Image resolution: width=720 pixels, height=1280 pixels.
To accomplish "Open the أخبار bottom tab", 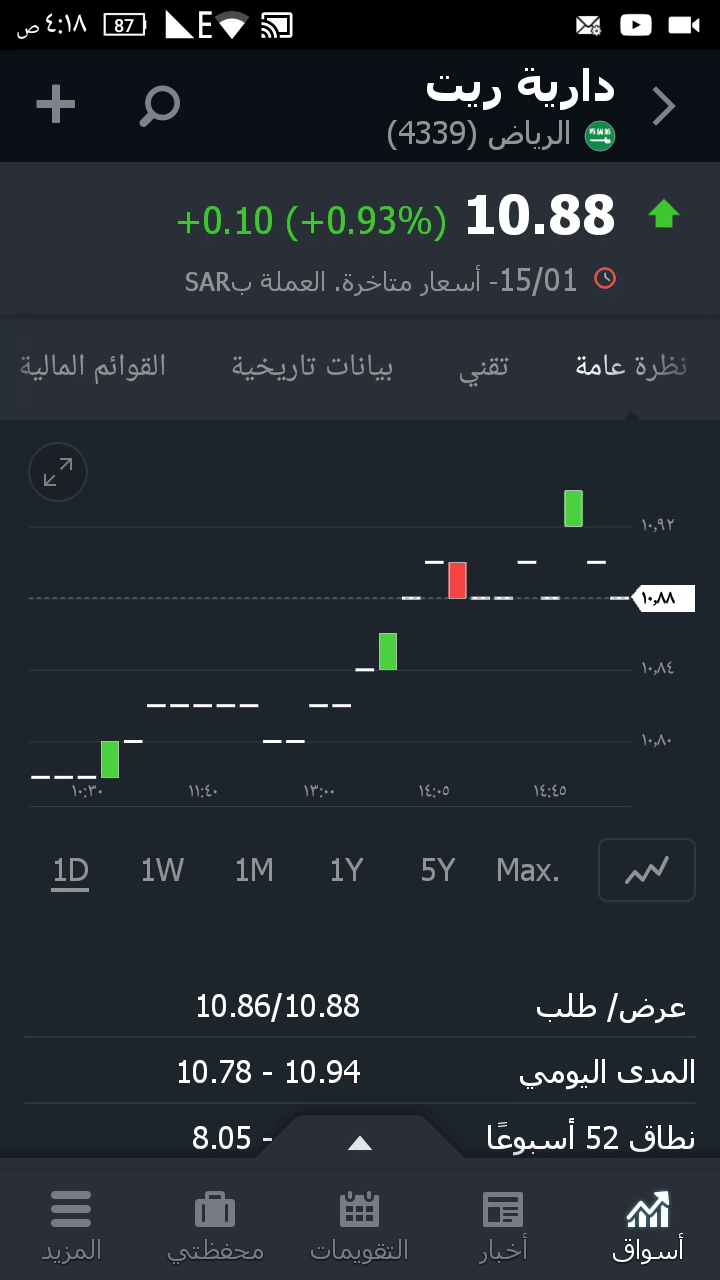I will click(503, 1225).
